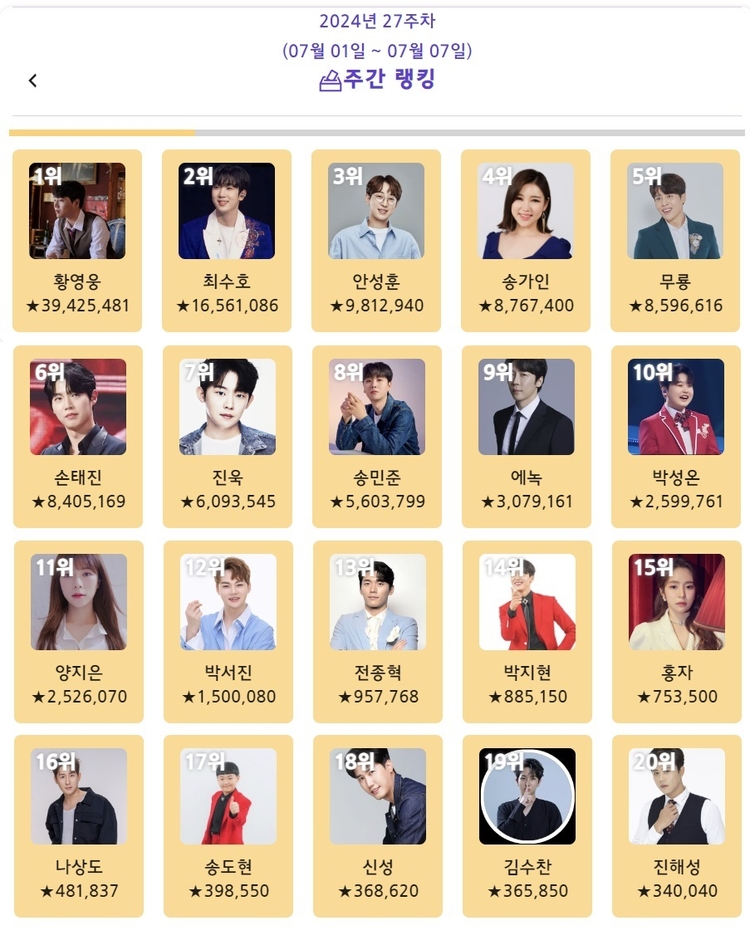750x940 pixels.
Task: Open 송민준's ranking card
Action: point(377,436)
